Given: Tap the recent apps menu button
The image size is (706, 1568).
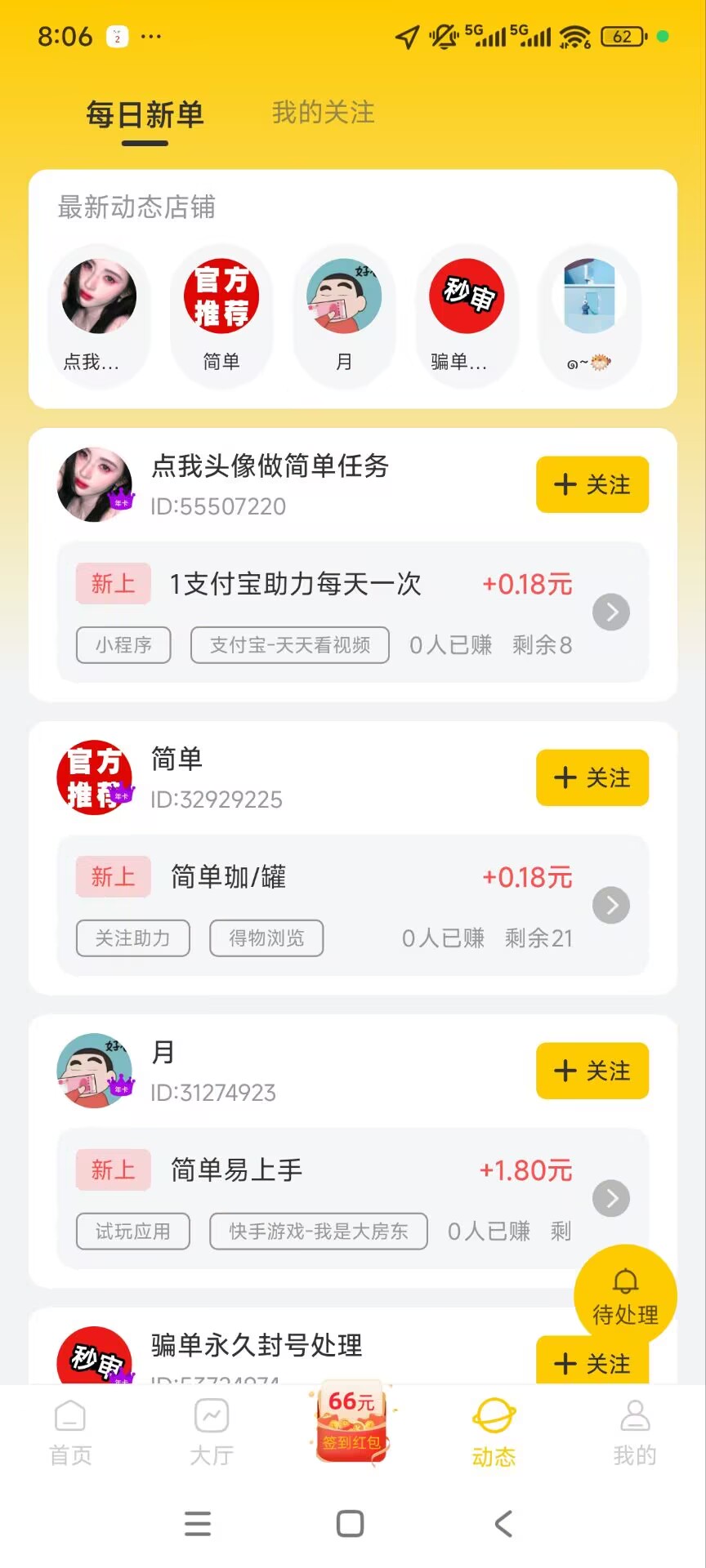Looking at the screenshot, I should 198,1522.
